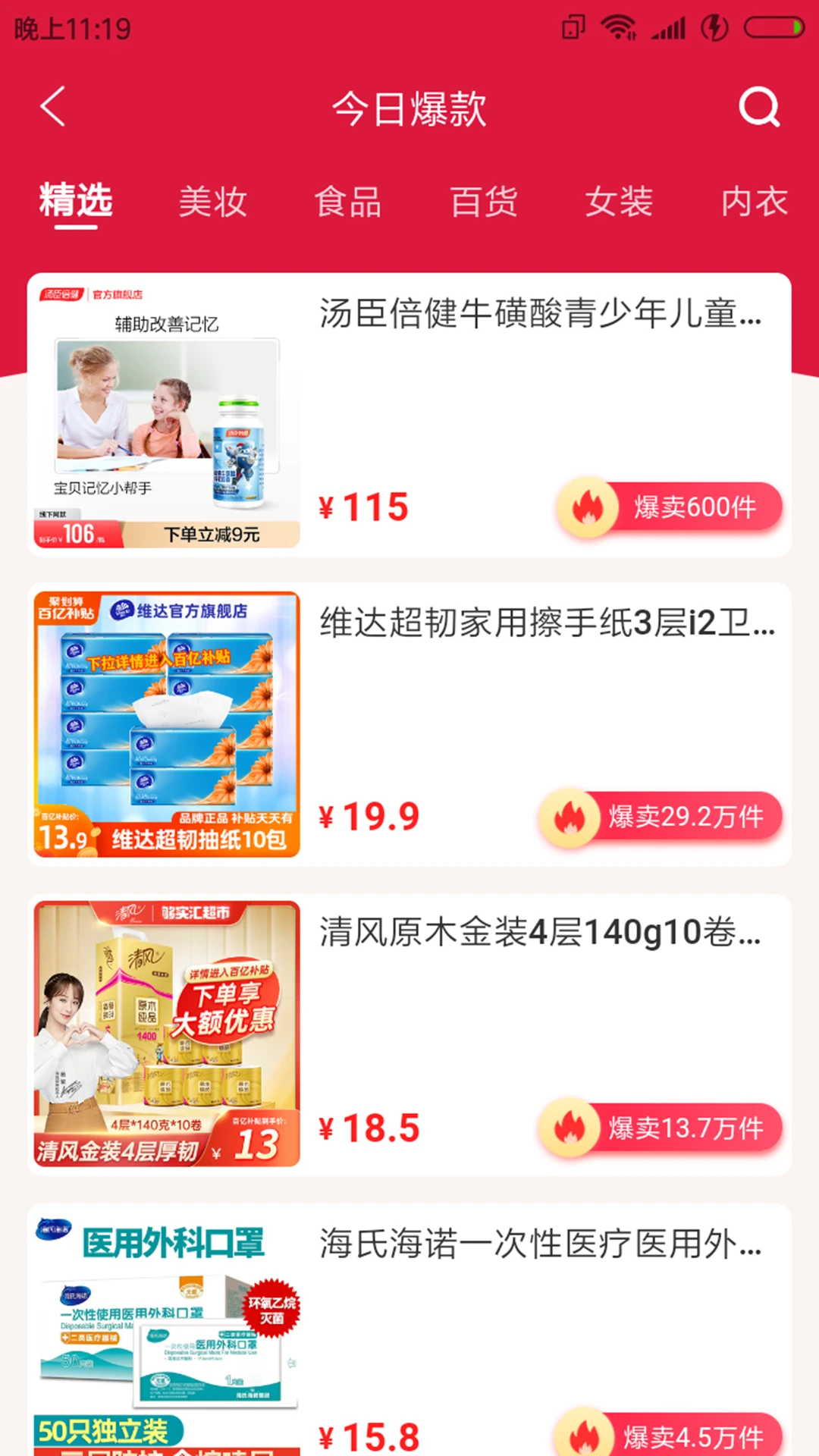Screen dimensions: 819x1456
Task: Open the search magnifier icon
Action: 759,107
